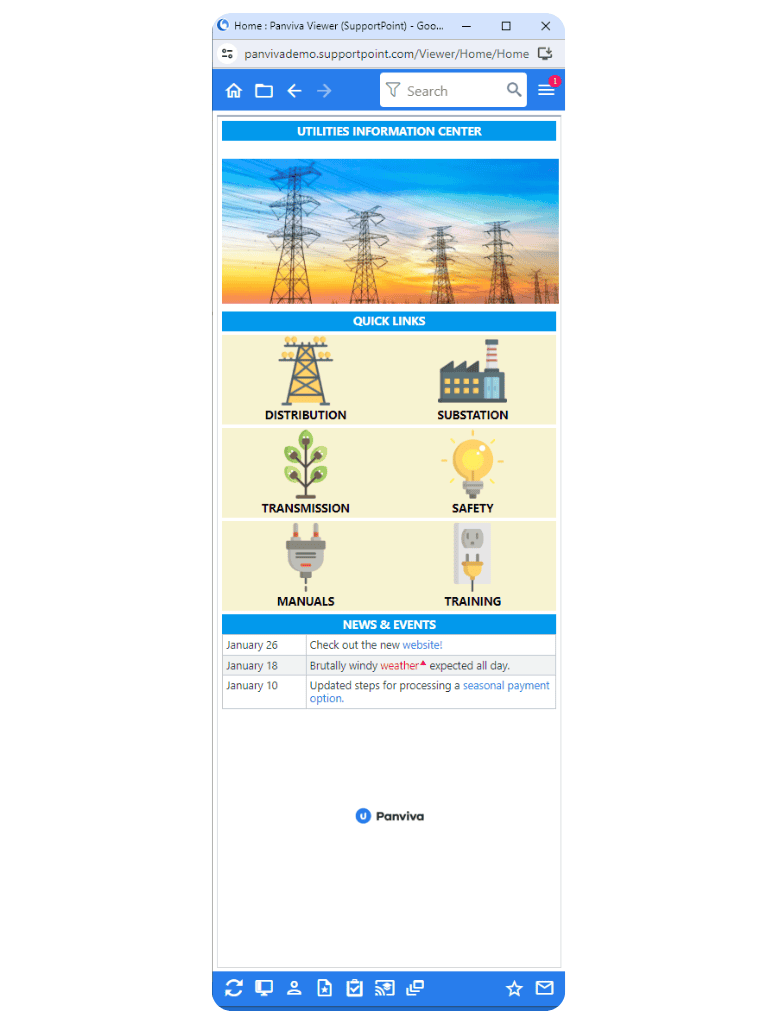Open the folder browser icon

[x=264, y=91]
